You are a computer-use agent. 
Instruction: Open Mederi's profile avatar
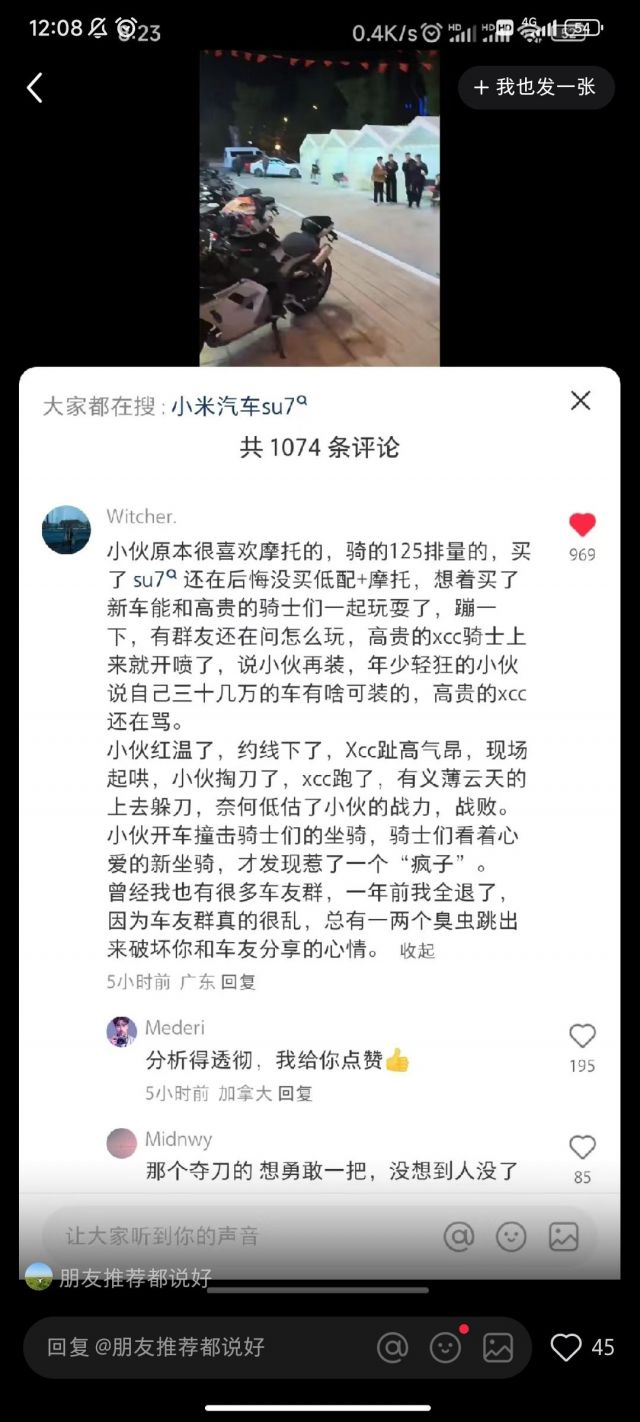[x=122, y=1031]
